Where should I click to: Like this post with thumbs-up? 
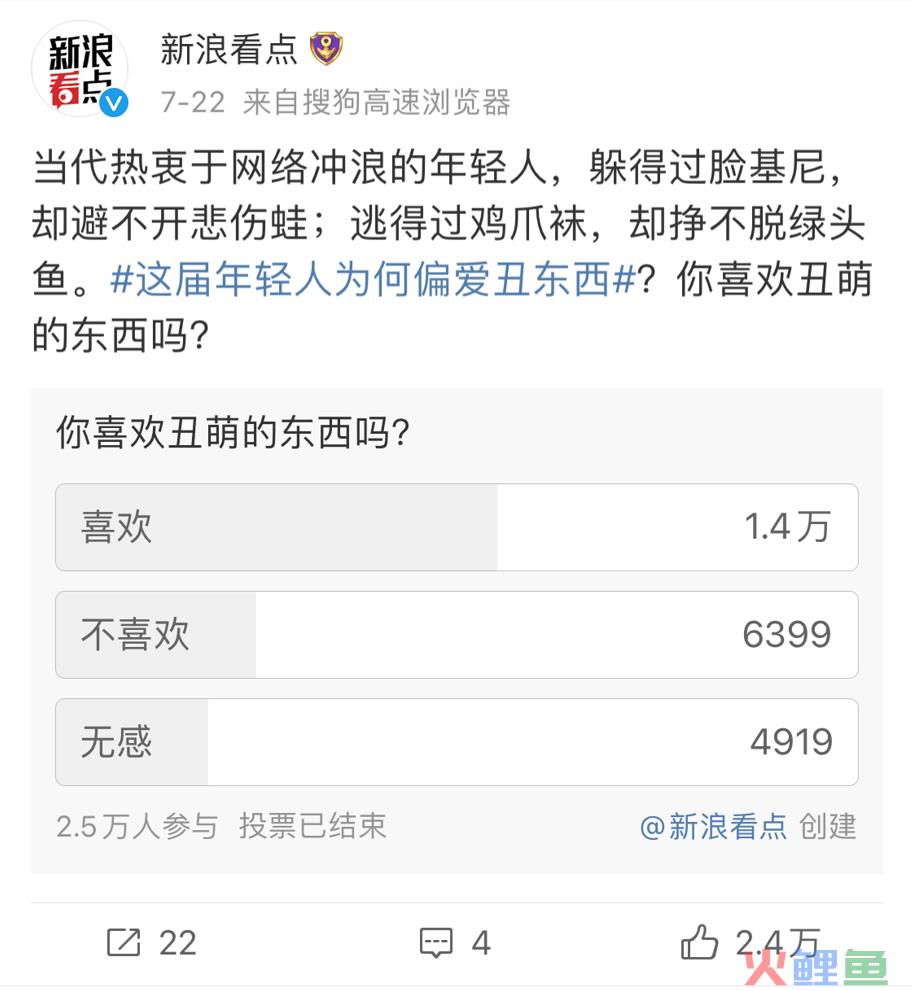click(x=700, y=942)
